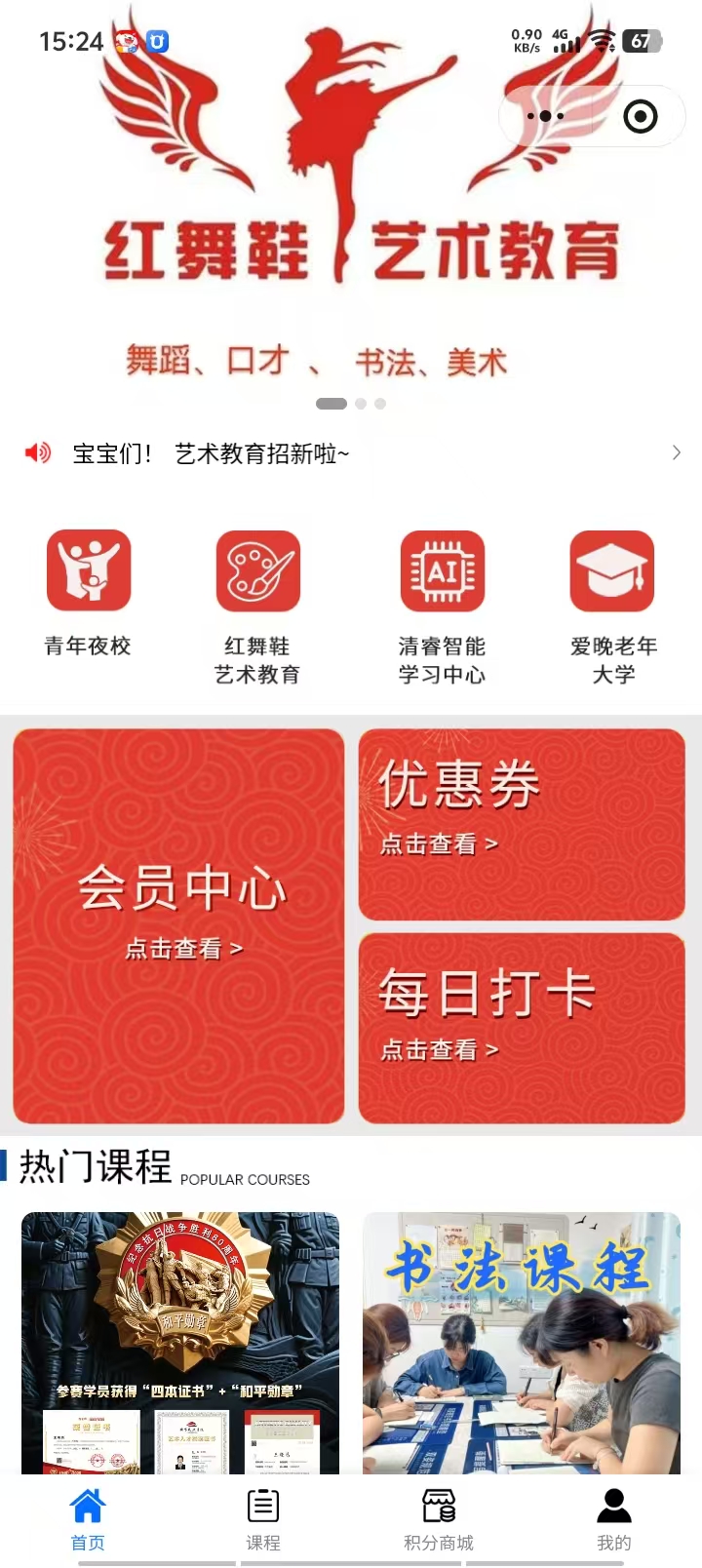Select the 首页 tab

click(88, 1519)
